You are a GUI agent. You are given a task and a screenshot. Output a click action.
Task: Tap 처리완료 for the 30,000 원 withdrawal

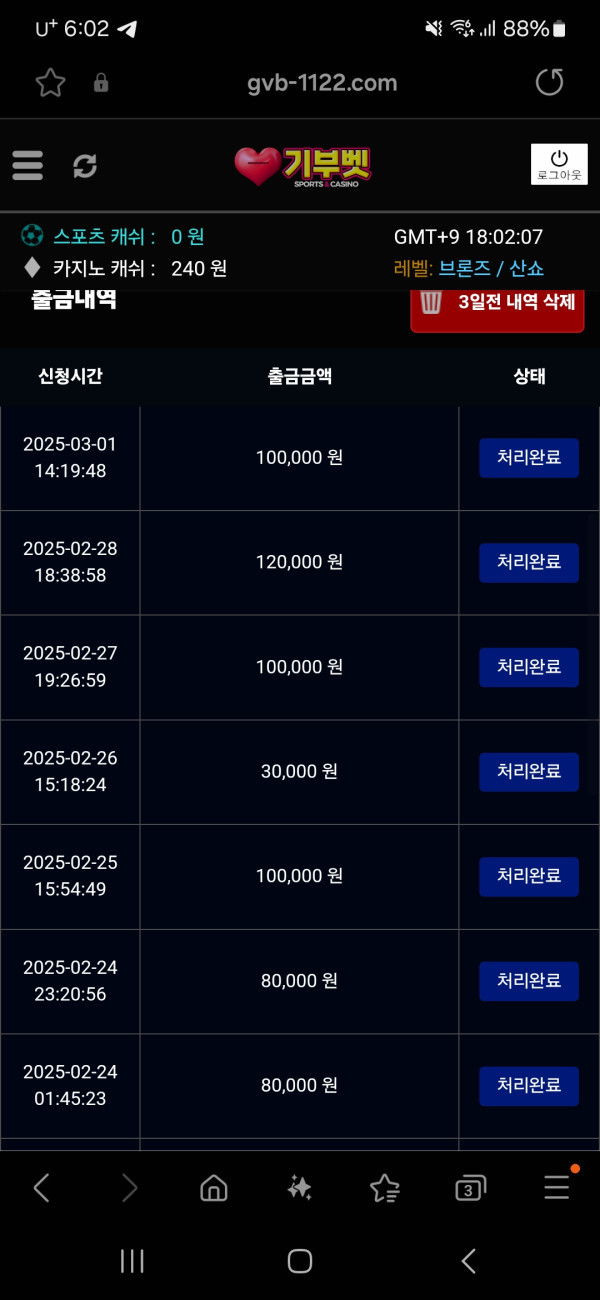[x=529, y=772]
